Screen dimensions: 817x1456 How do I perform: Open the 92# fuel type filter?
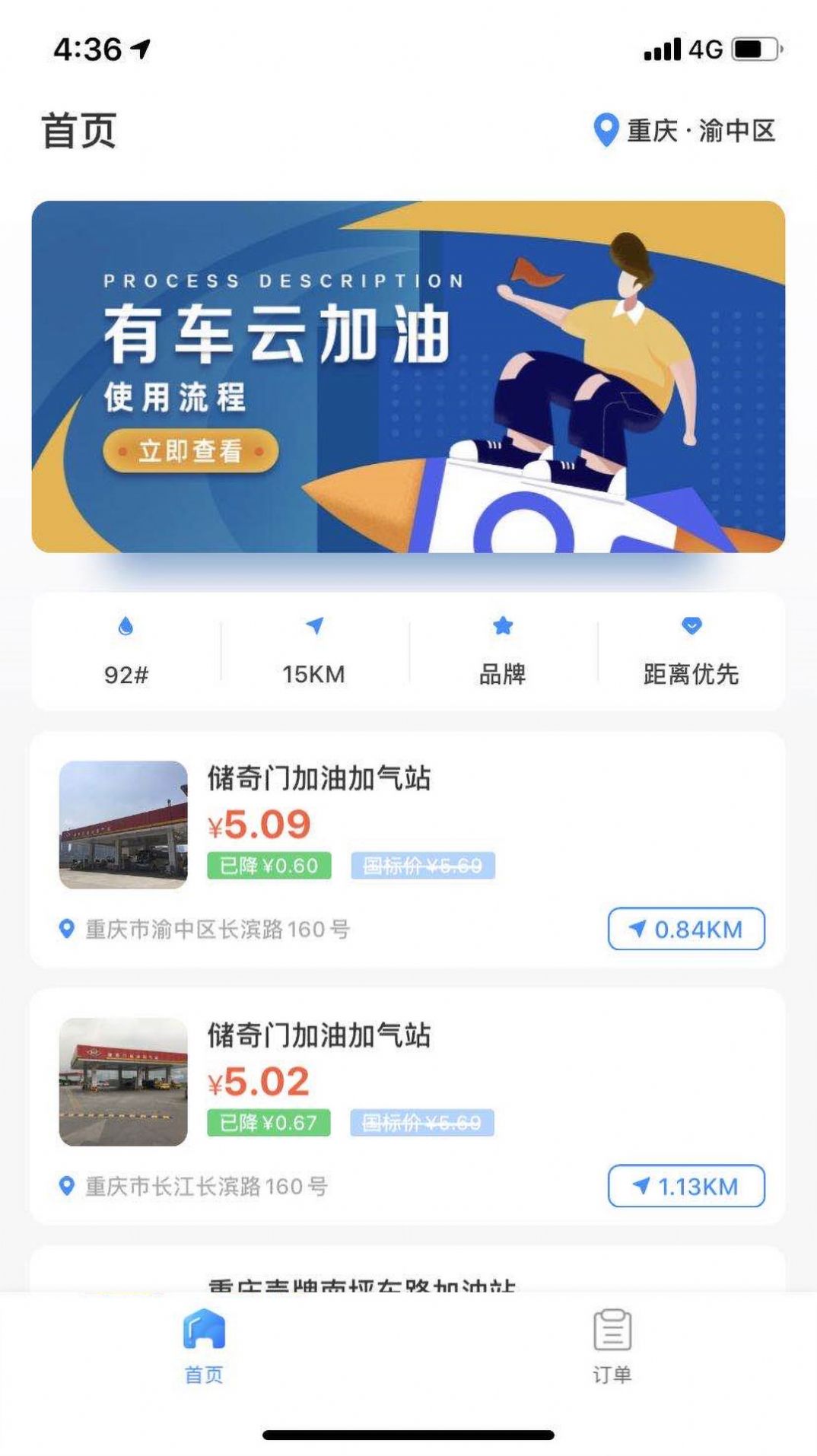tap(126, 652)
